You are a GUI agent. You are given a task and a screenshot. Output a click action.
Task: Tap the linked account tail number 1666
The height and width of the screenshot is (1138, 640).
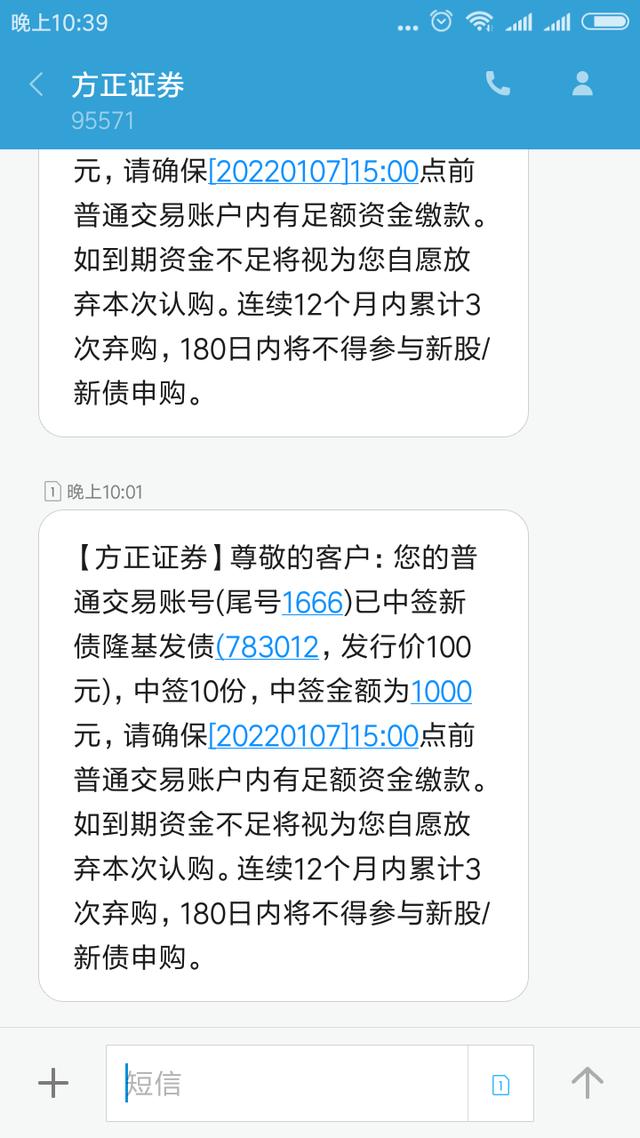[x=312, y=602]
